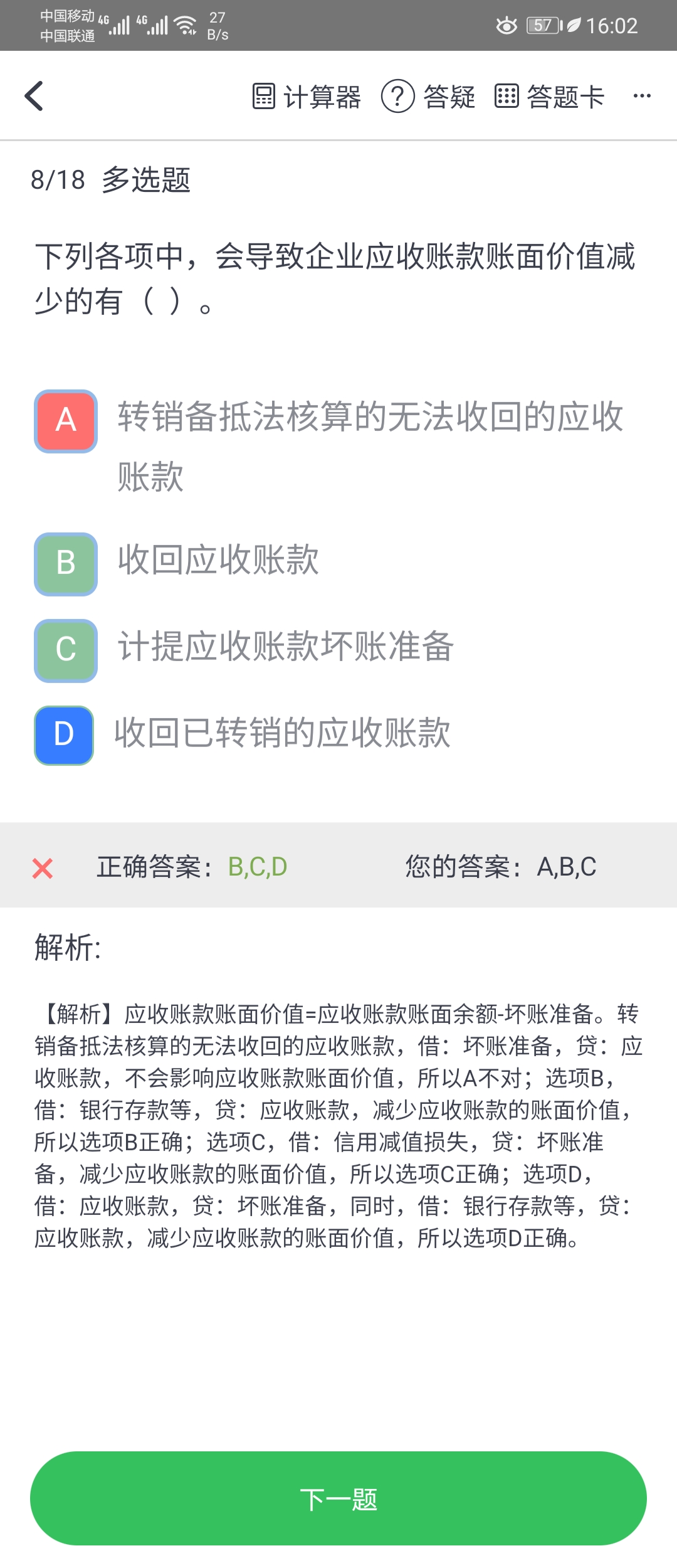Open the 计算器 calculator tool
The image size is (677, 1568).
tap(307, 97)
